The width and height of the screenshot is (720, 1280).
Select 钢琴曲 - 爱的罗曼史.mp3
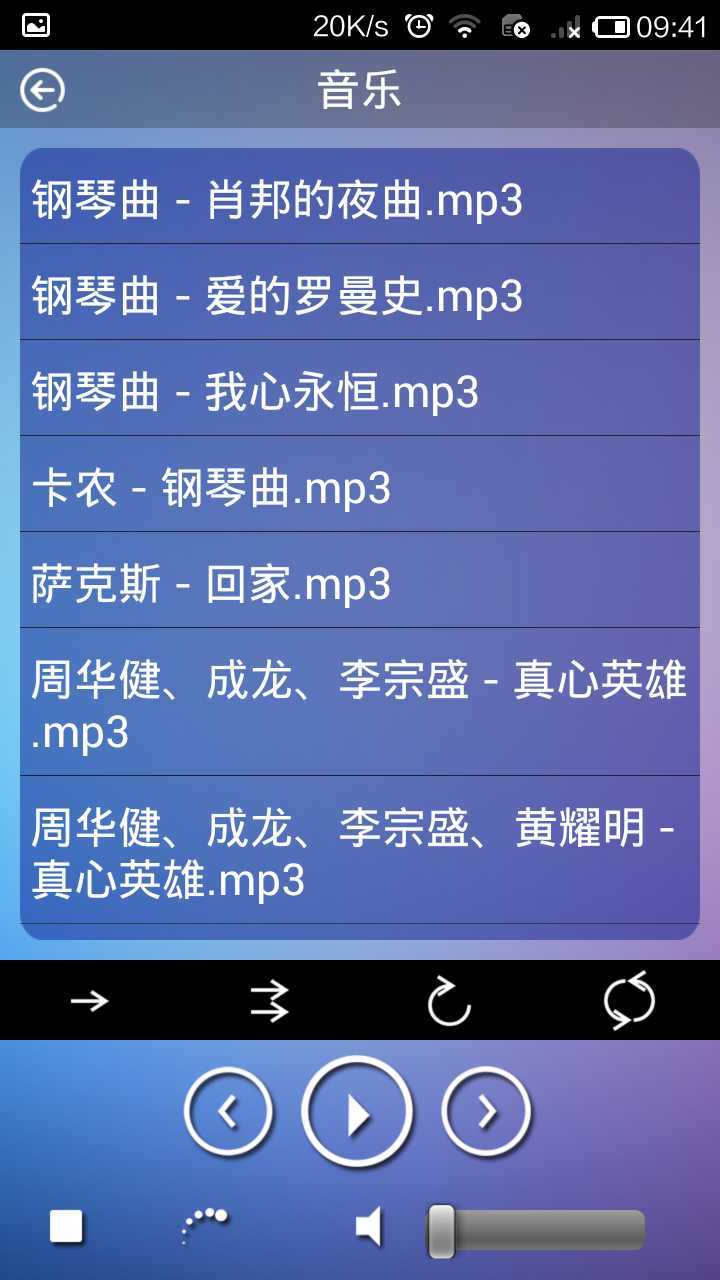(x=360, y=292)
